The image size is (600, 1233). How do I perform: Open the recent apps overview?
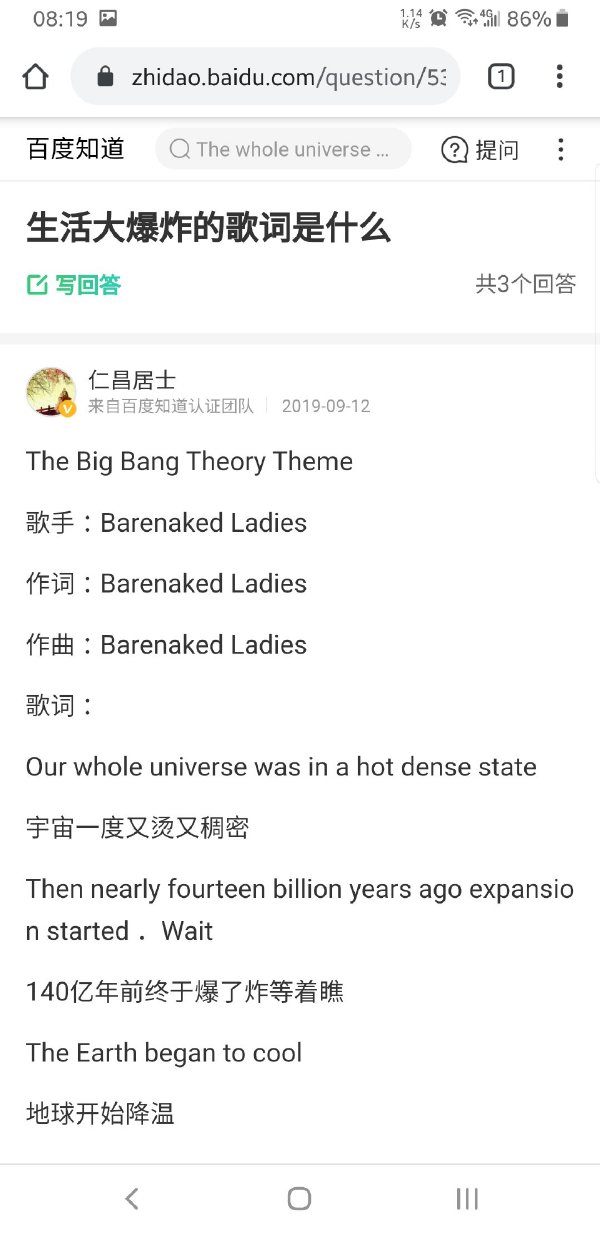[x=467, y=1199]
